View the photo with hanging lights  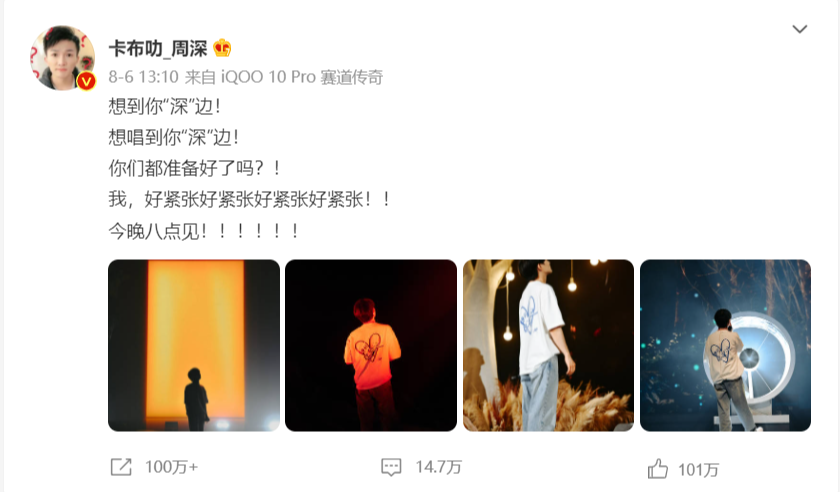pyautogui.click(x=548, y=345)
